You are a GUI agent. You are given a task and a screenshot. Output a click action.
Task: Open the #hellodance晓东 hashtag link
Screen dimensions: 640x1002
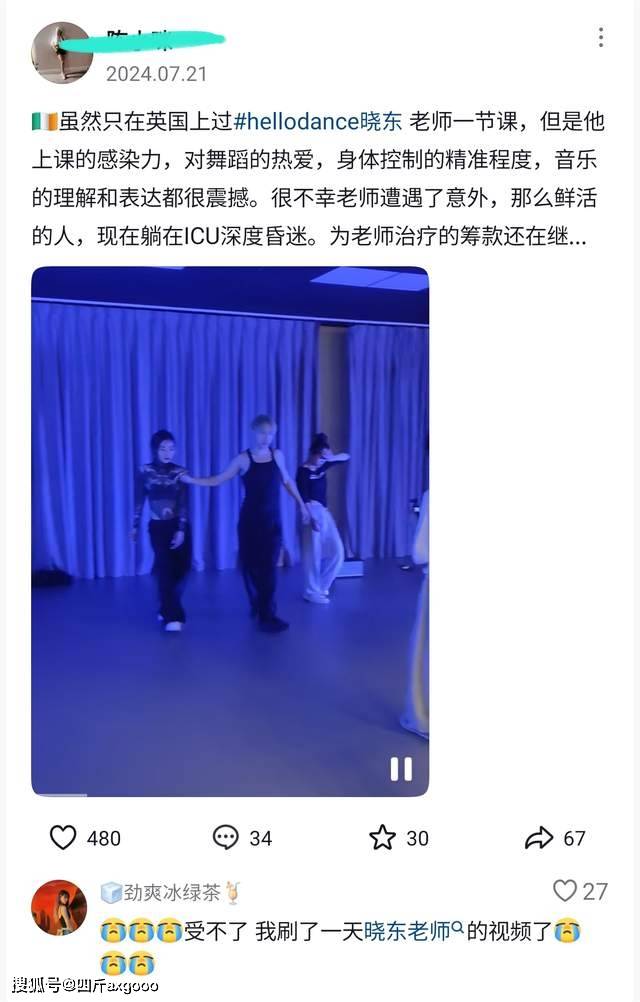click(318, 122)
